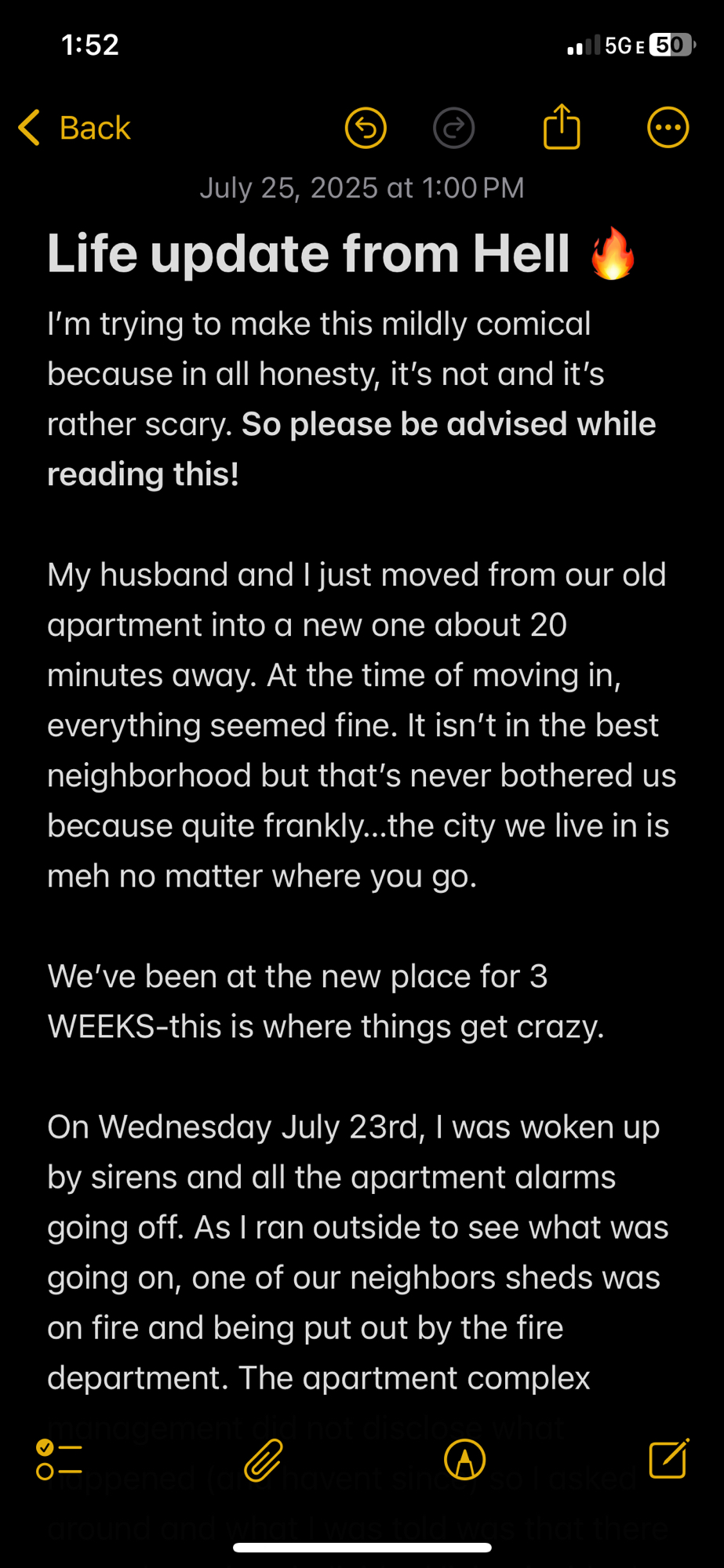Go back to the notes list
Image resolution: width=724 pixels, height=1568 pixels.
click(x=75, y=128)
